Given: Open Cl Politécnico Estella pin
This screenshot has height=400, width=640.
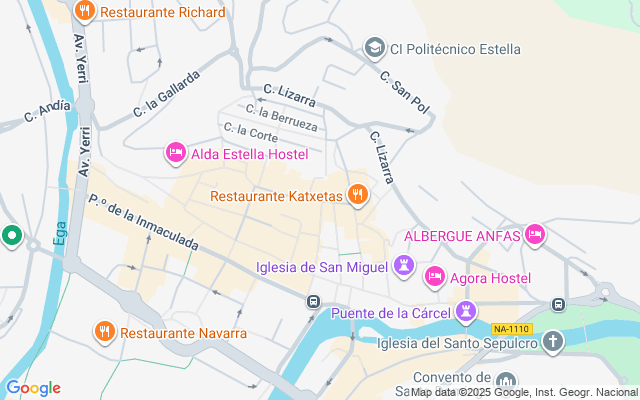Looking at the screenshot, I should (375, 47).
